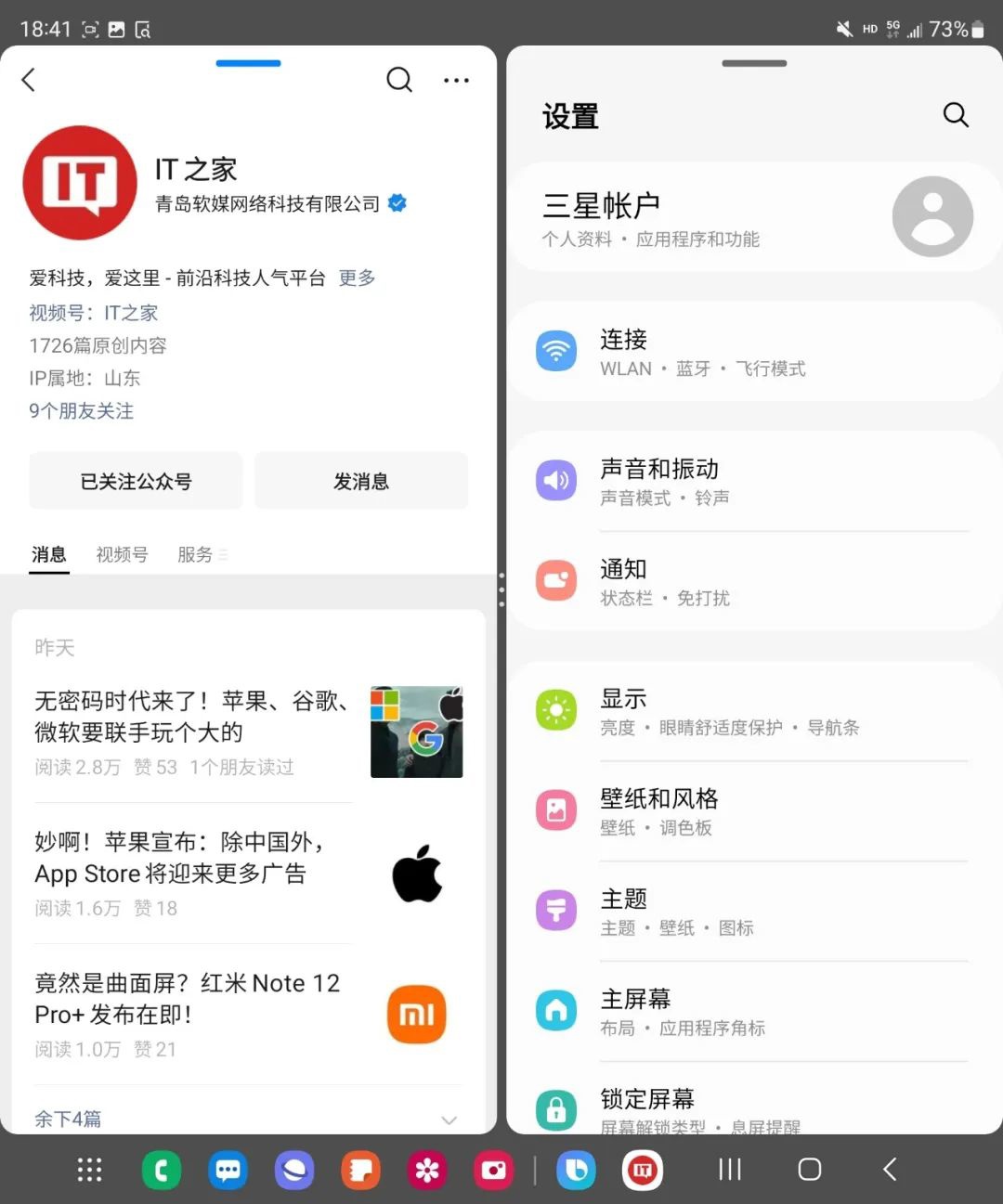Switch to the 视频号 tab
The height and width of the screenshot is (1204, 1003).
122,554
